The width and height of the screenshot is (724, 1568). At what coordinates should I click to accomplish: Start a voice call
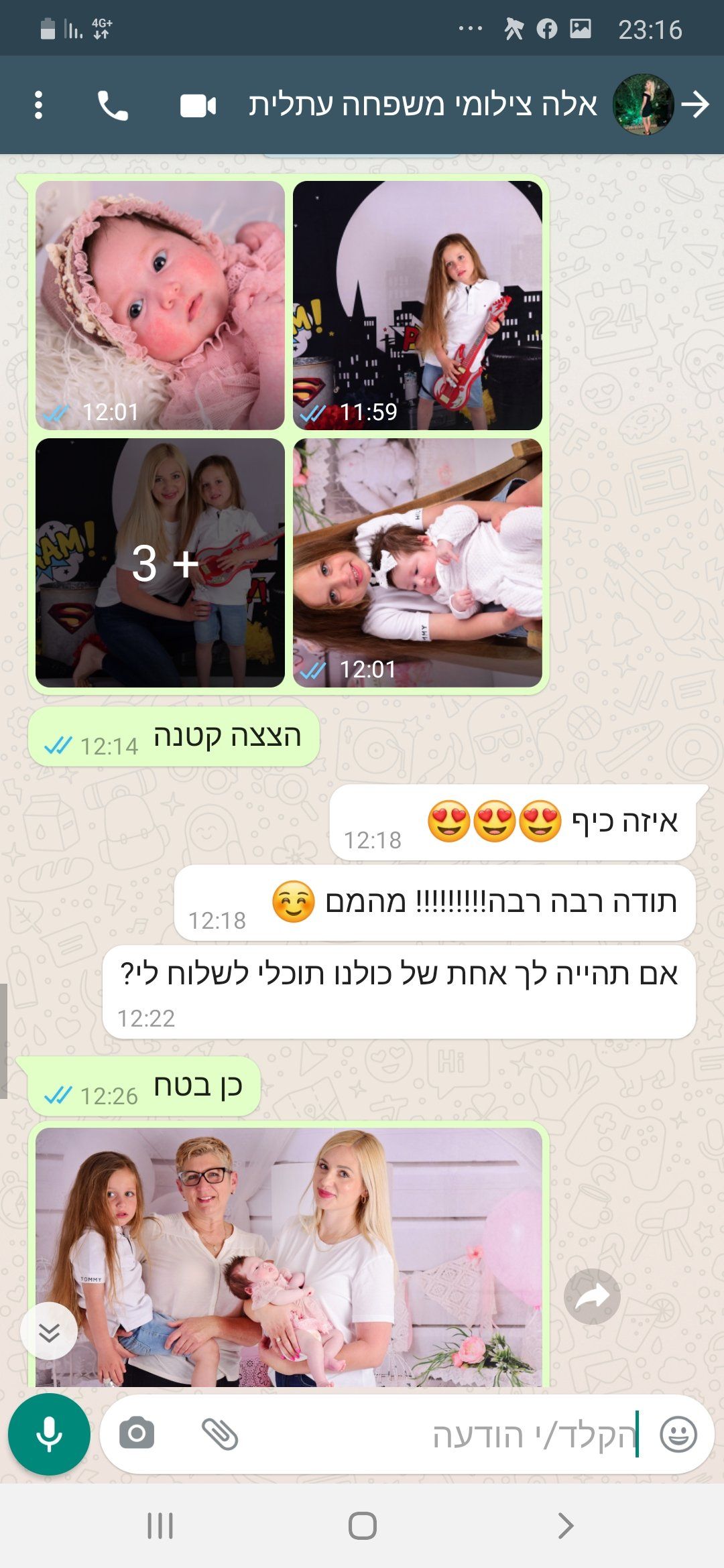pos(113,105)
